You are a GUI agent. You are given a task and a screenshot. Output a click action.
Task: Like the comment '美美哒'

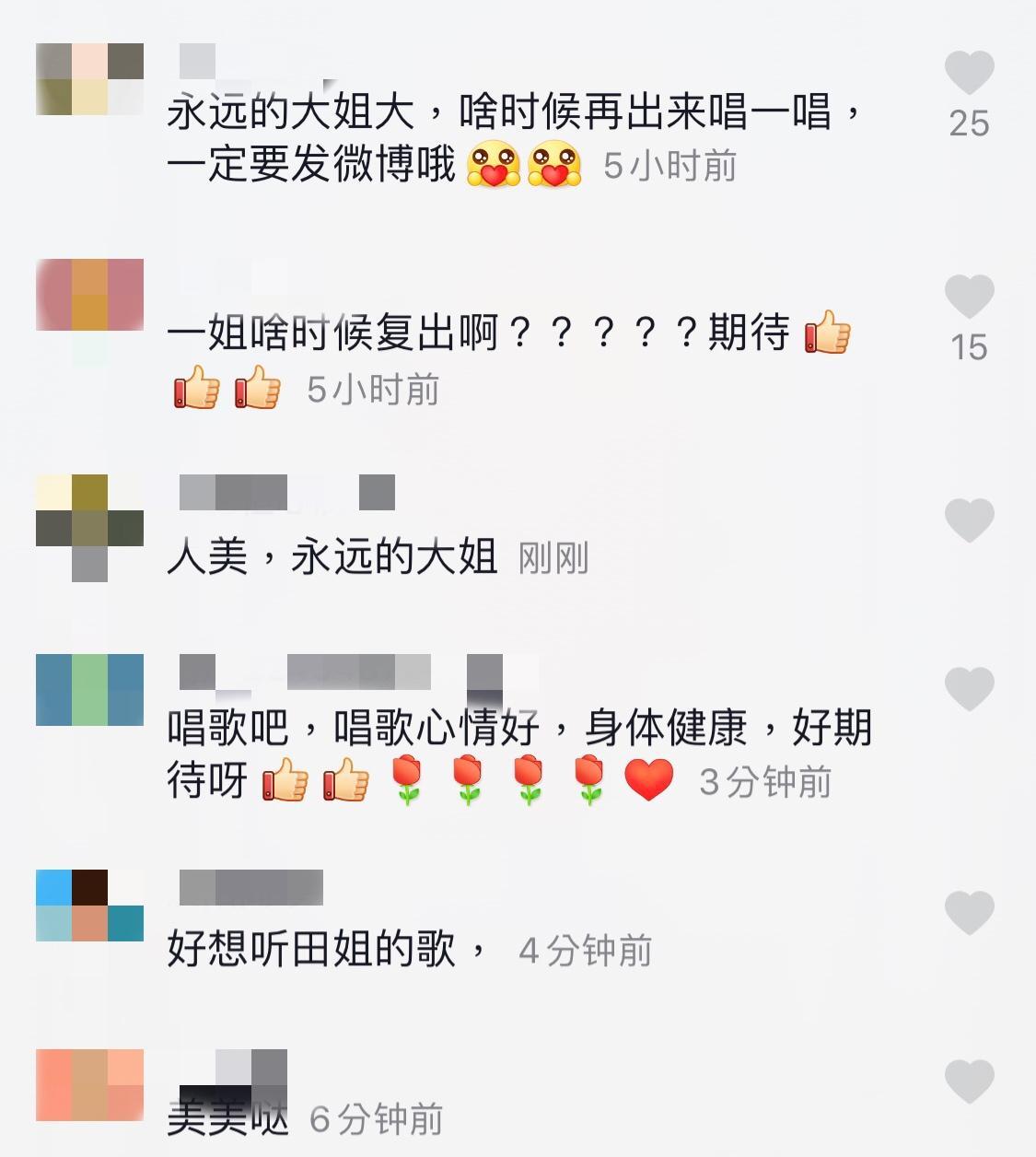(969, 1081)
